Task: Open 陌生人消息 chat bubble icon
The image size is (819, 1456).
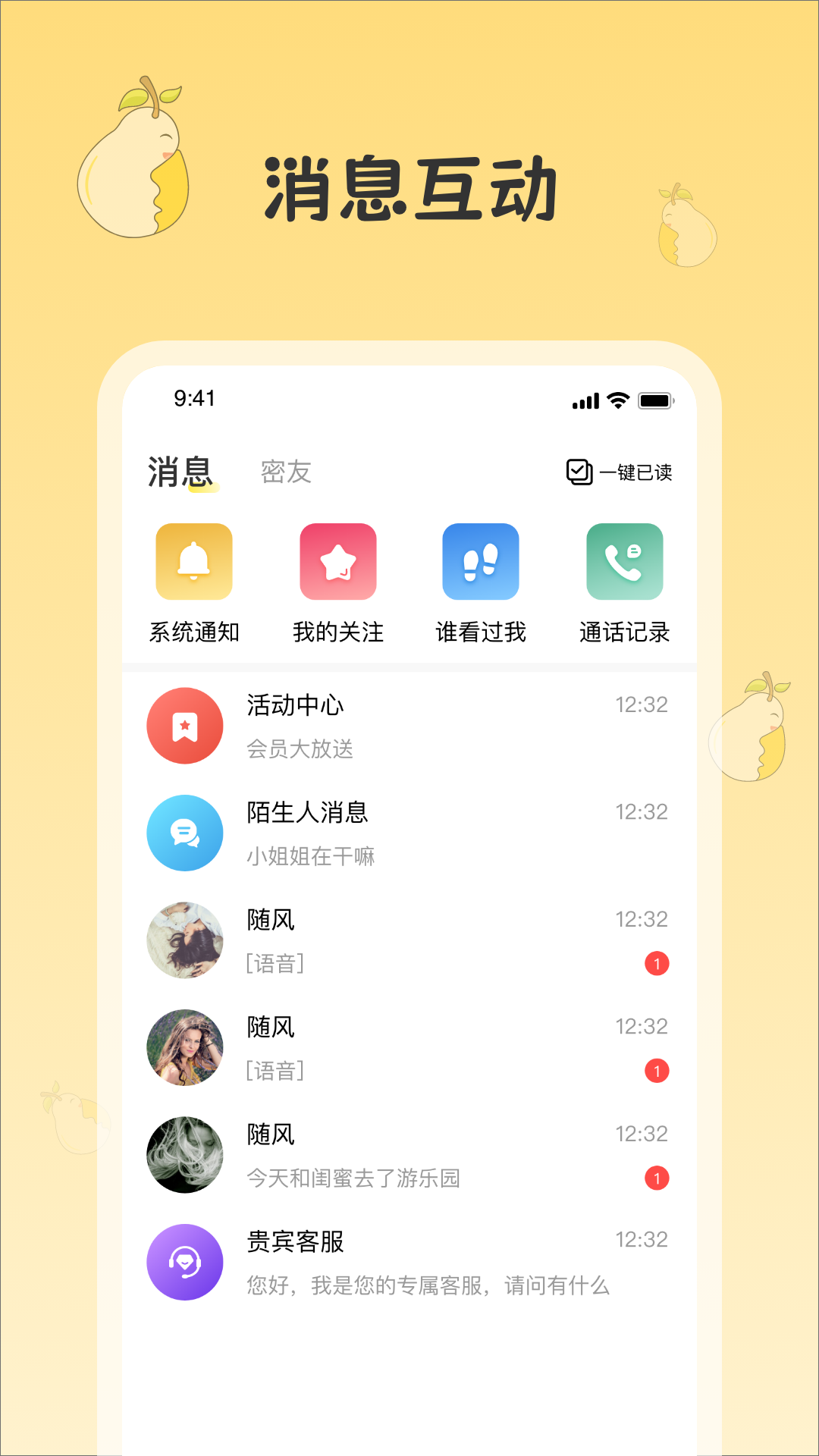Action: (x=184, y=833)
